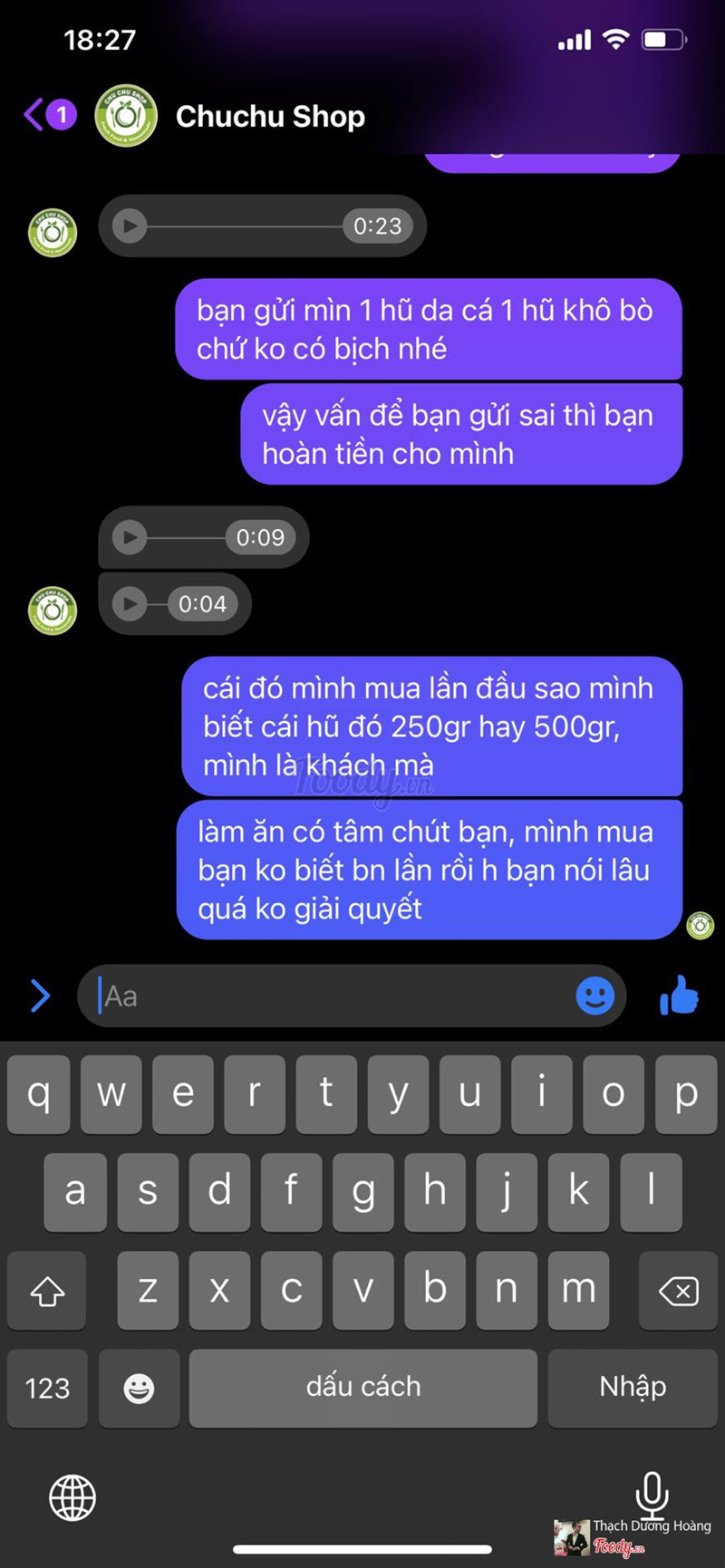
Task: Open Chuchu Shop profile from the header
Action: [269, 116]
